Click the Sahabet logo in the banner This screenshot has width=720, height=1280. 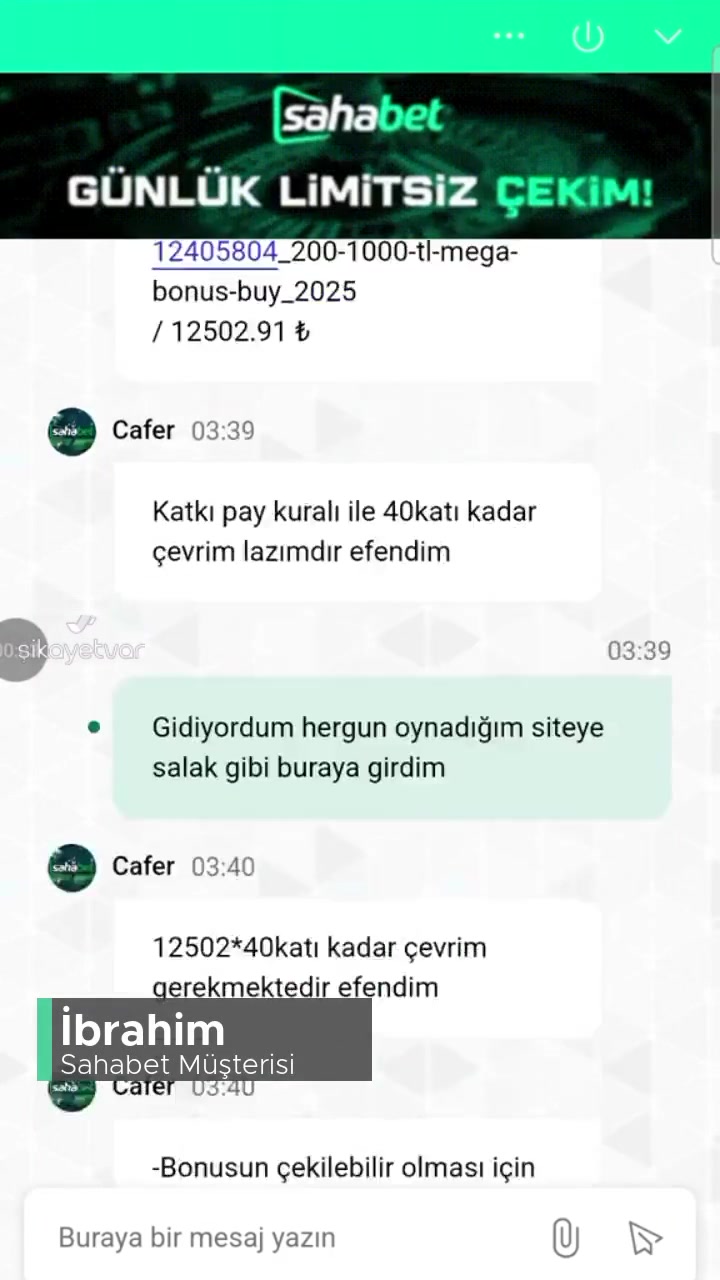(x=359, y=113)
